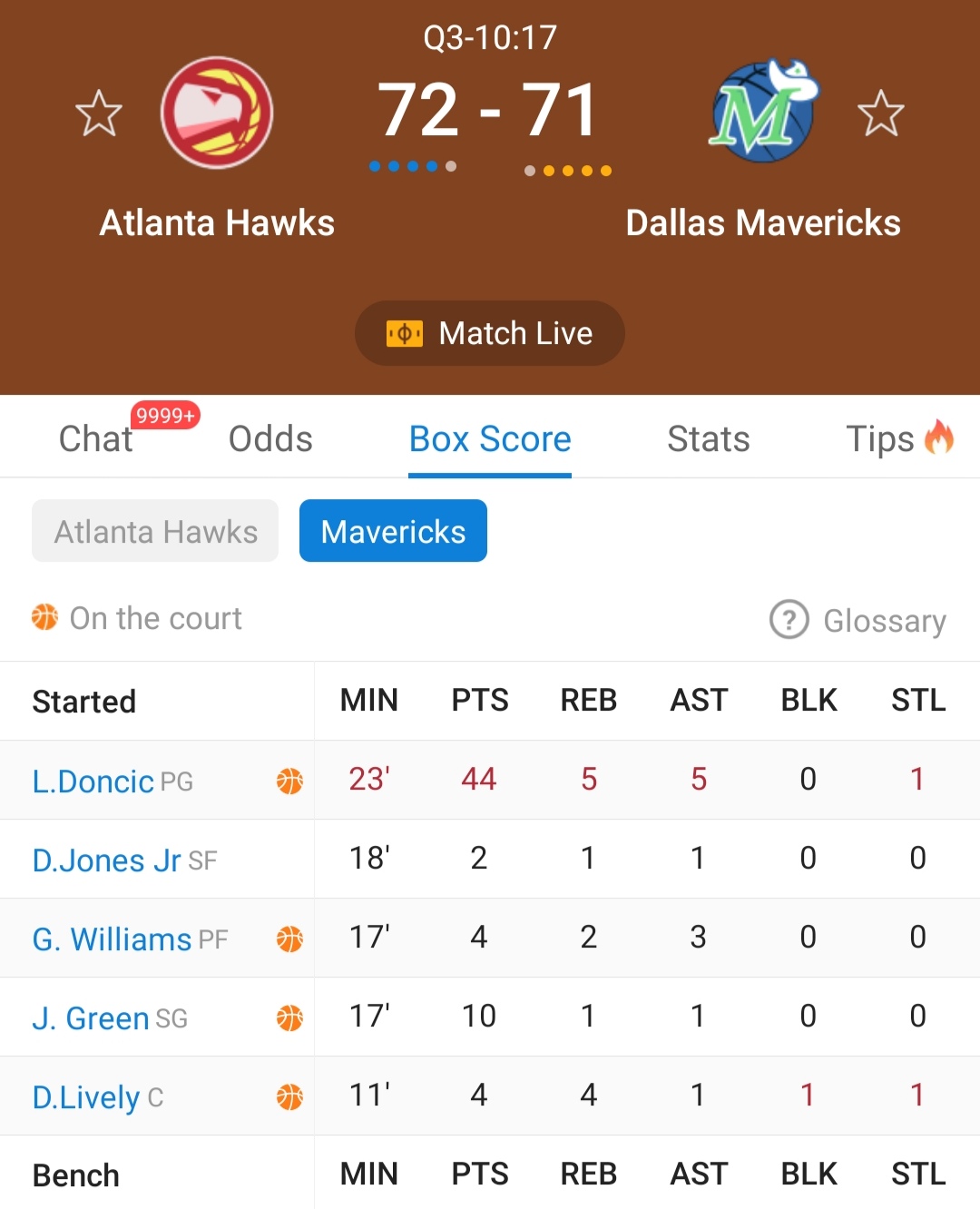Switch to the Stats tab

click(x=708, y=439)
